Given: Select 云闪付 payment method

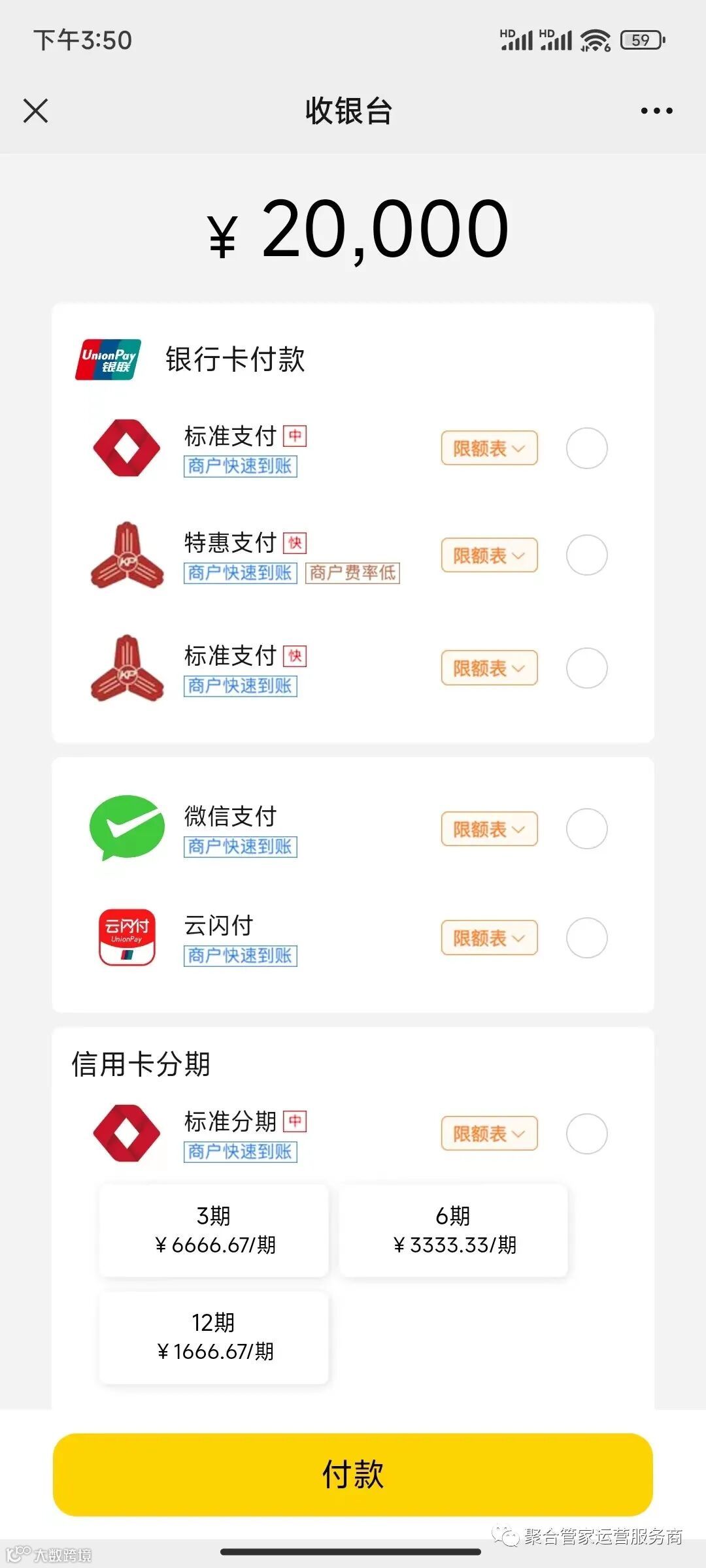Looking at the screenshot, I should (586, 938).
